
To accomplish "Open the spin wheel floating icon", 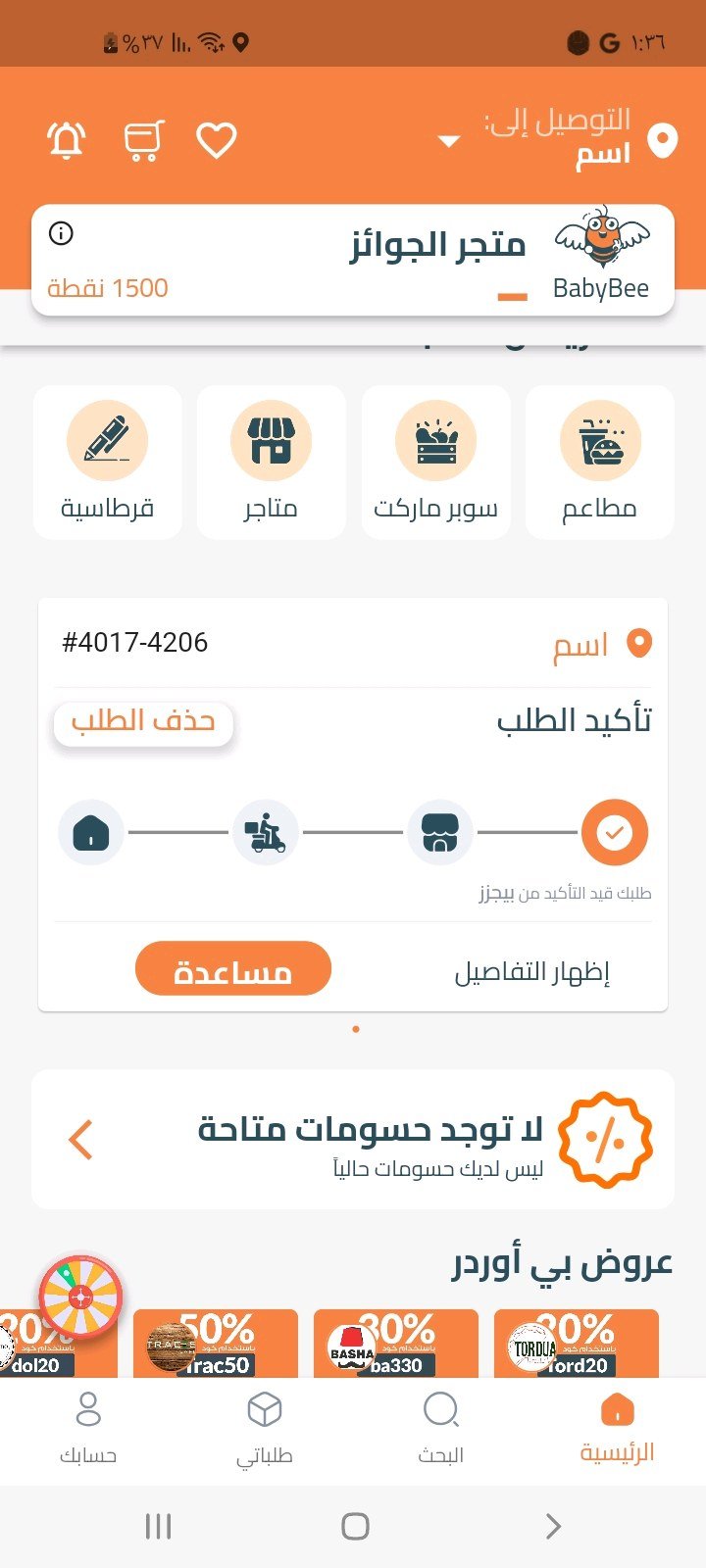I will tap(81, 1296).
